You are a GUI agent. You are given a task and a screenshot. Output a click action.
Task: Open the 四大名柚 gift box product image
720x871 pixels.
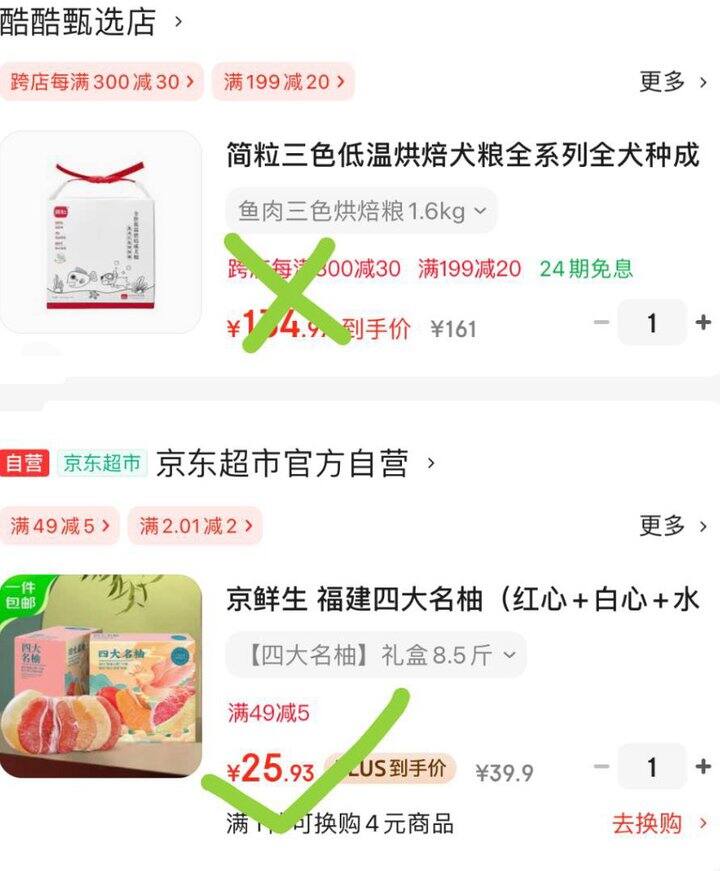[x=101, y=676]
